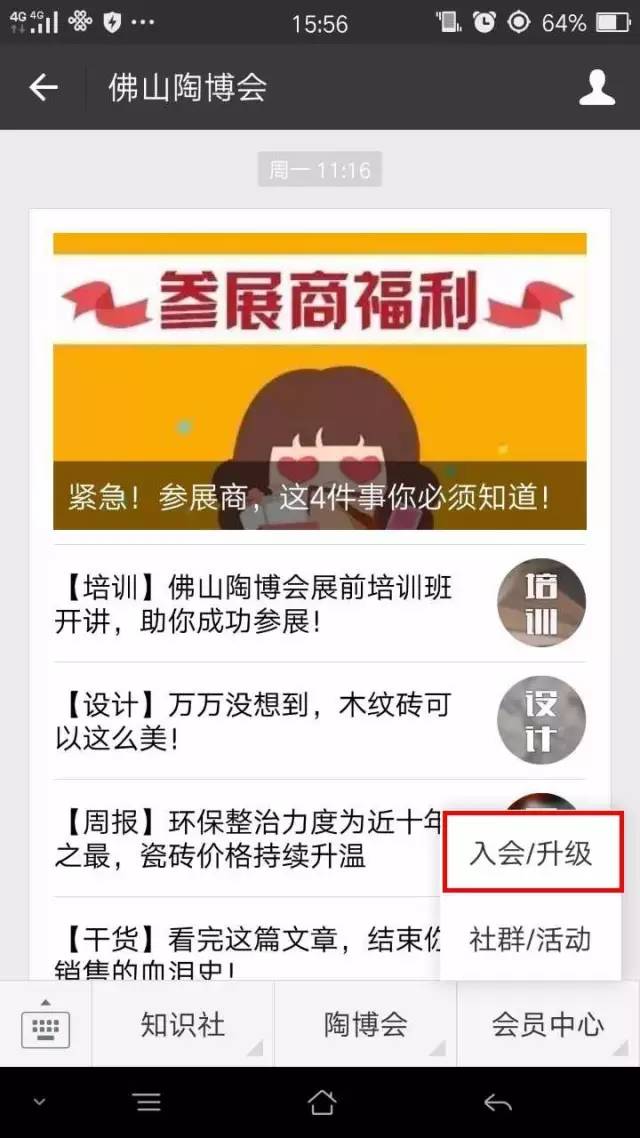
Task: Select 入会/升级 from the popup menu
Action: tap(531, 854)
